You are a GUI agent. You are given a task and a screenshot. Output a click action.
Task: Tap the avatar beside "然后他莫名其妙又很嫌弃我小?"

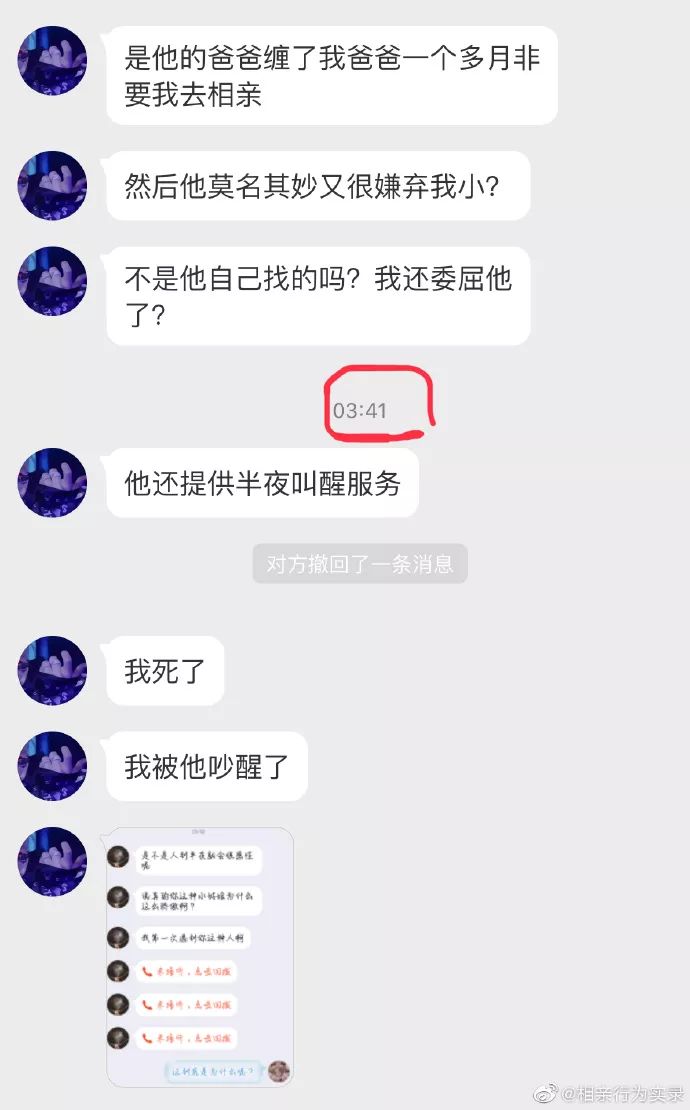[53, 185]
